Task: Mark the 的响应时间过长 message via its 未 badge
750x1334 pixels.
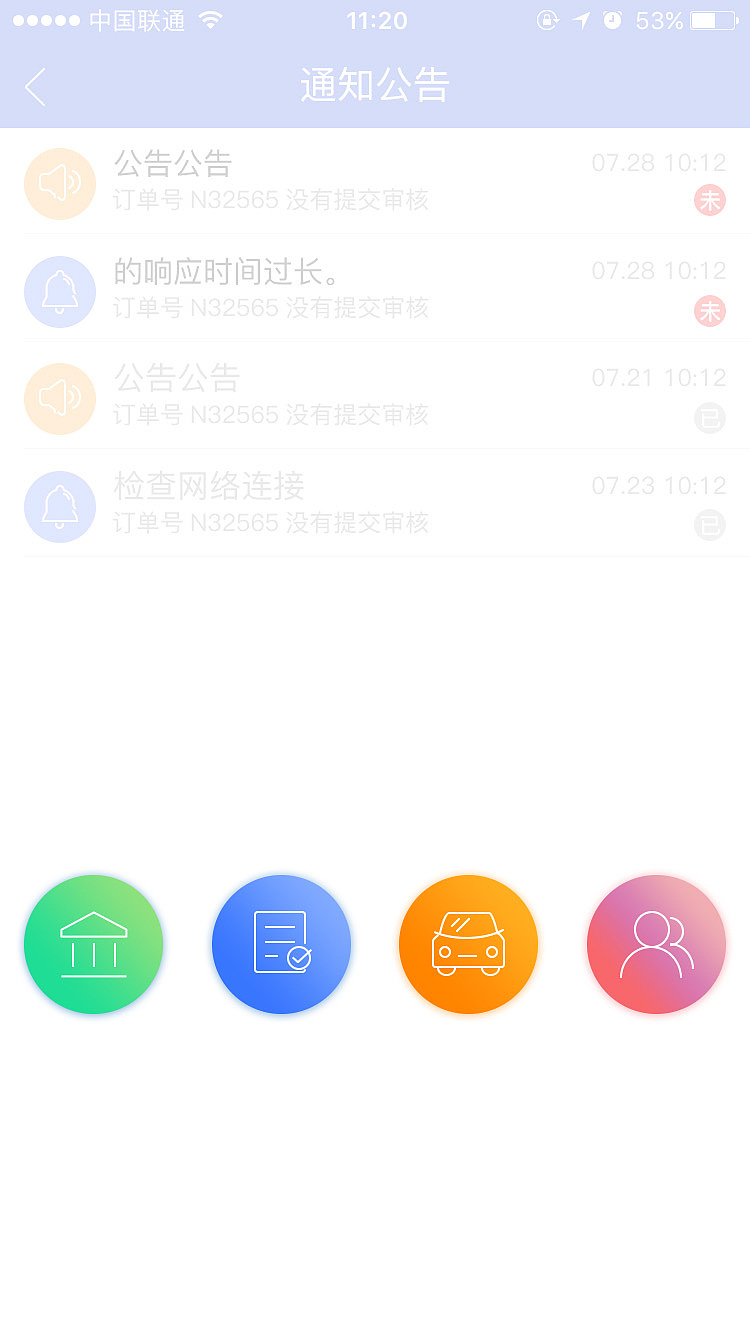Action: coord(710,311)
